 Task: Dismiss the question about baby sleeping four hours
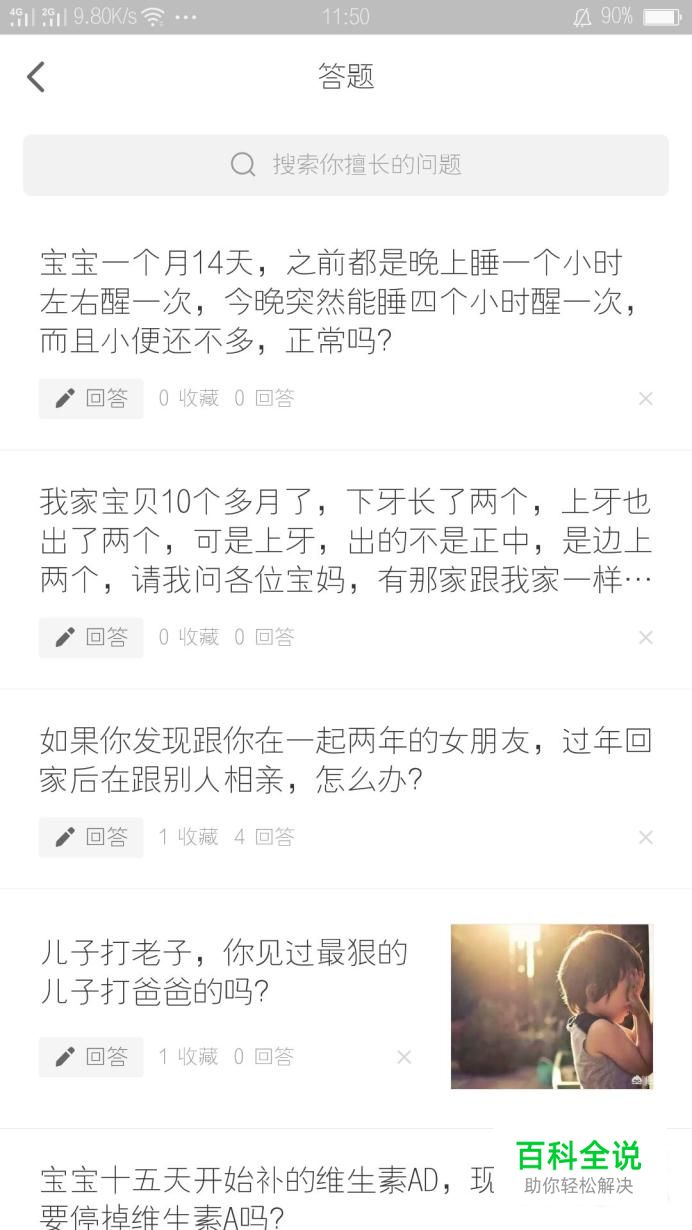[x=646, y=399]
